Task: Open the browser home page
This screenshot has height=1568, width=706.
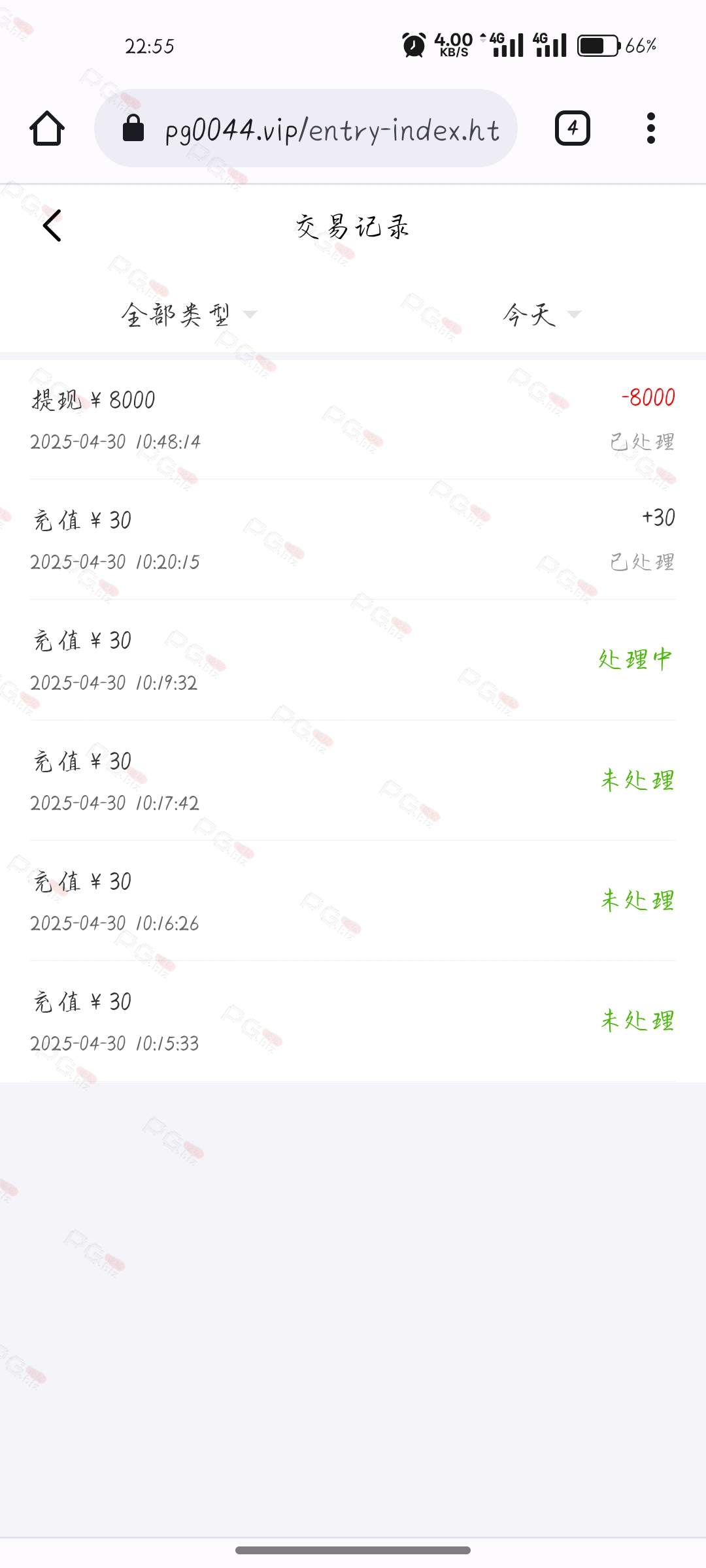Action: tap(47, 128)
